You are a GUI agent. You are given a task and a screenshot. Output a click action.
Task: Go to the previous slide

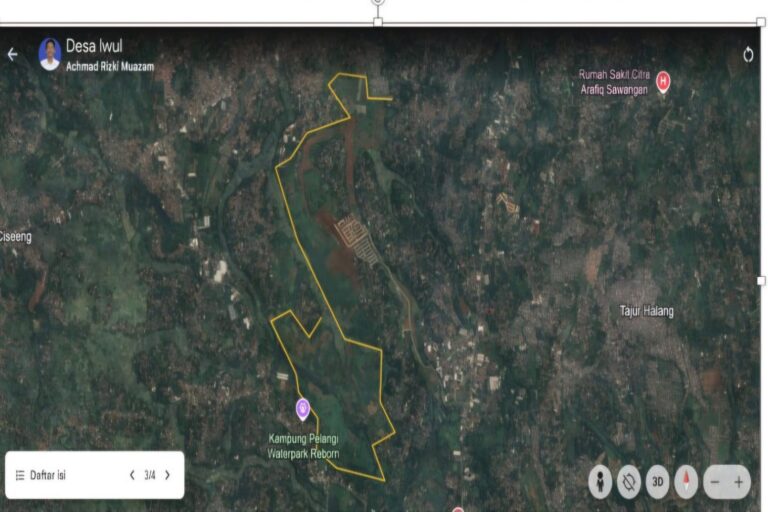tap(132, 475)
